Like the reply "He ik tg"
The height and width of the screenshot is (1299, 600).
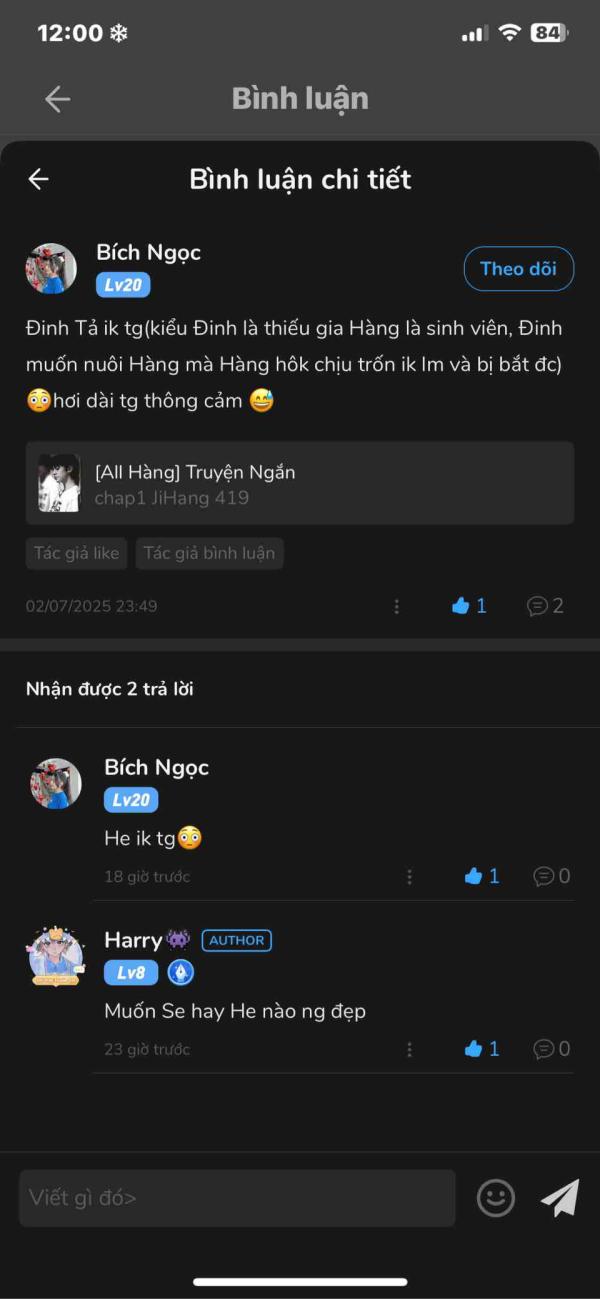point(482,876)
